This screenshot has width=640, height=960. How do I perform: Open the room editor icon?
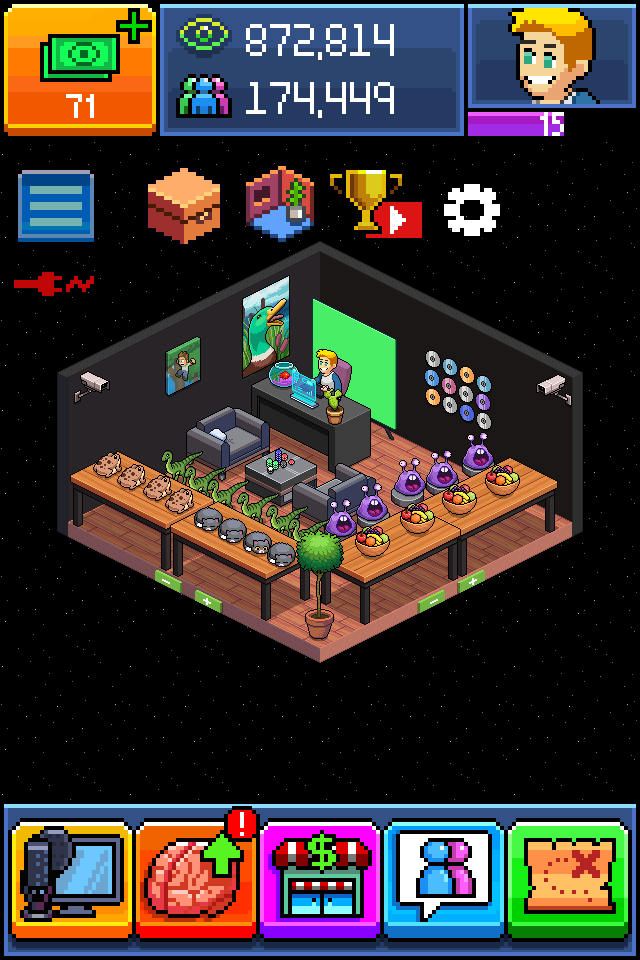pyautogui.click(x=280, y=204)
